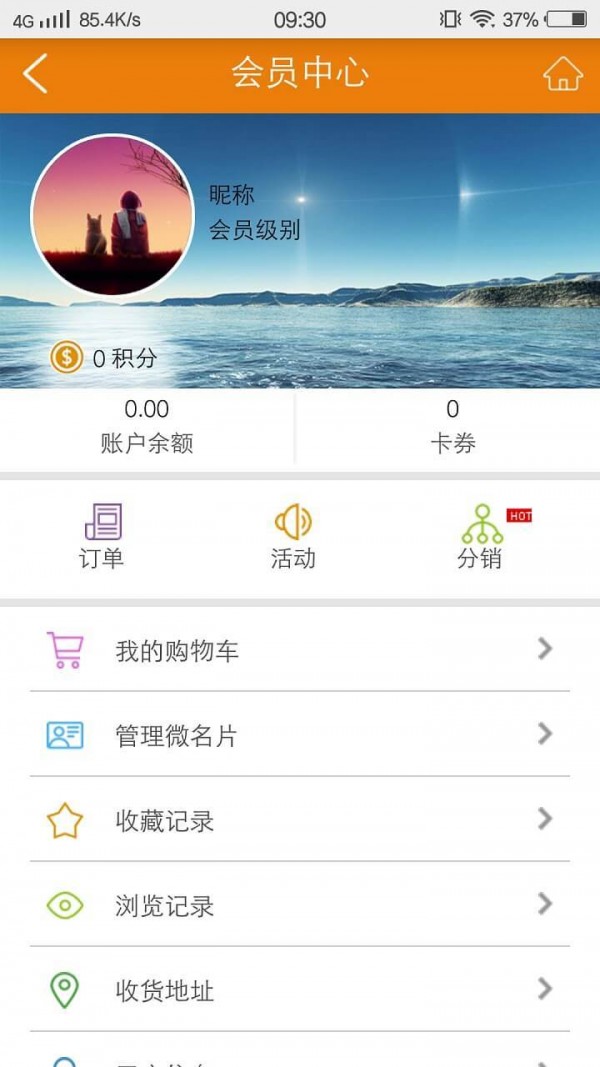
Task: Check the 0 积分 points balance
Action: coord(105,358)
